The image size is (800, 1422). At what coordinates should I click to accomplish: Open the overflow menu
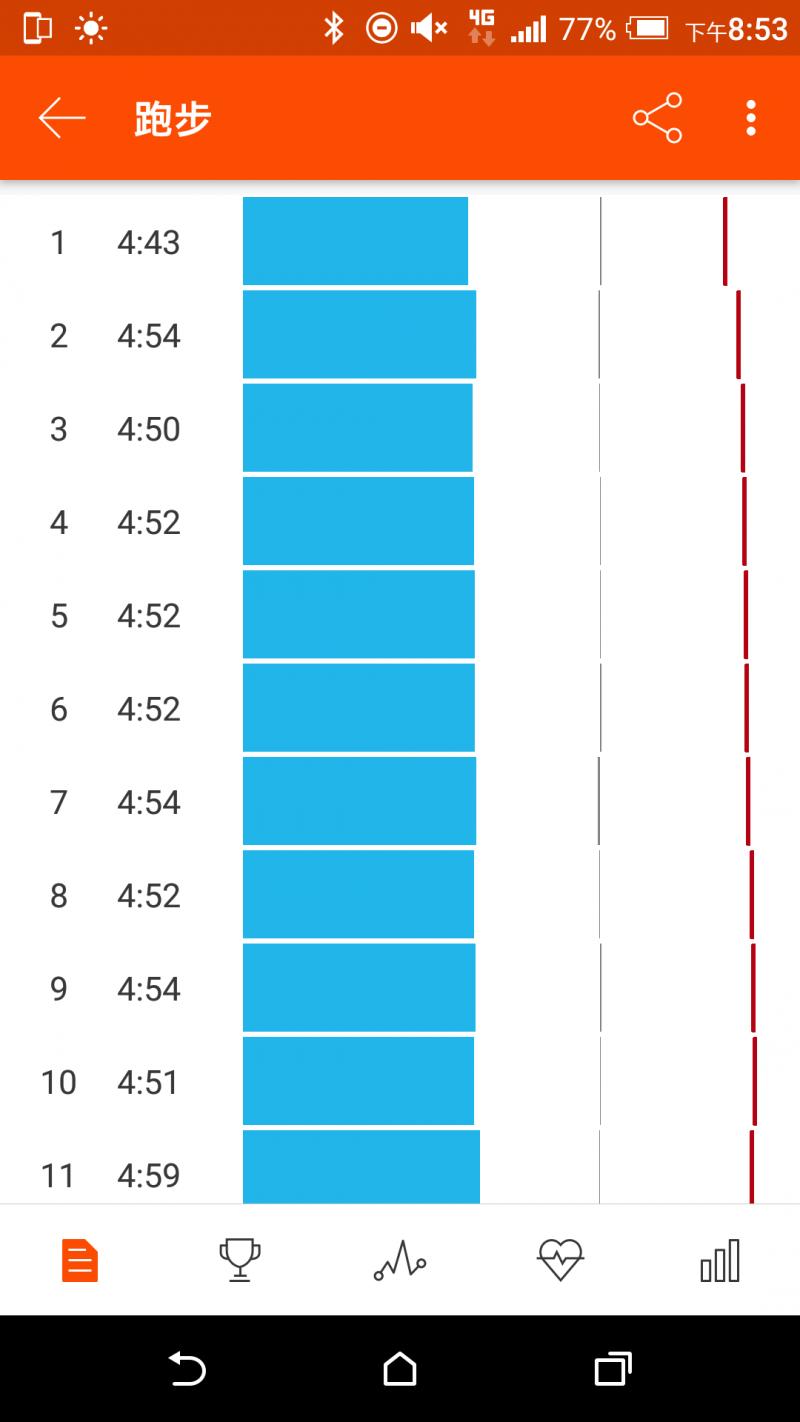pos(750,118)
